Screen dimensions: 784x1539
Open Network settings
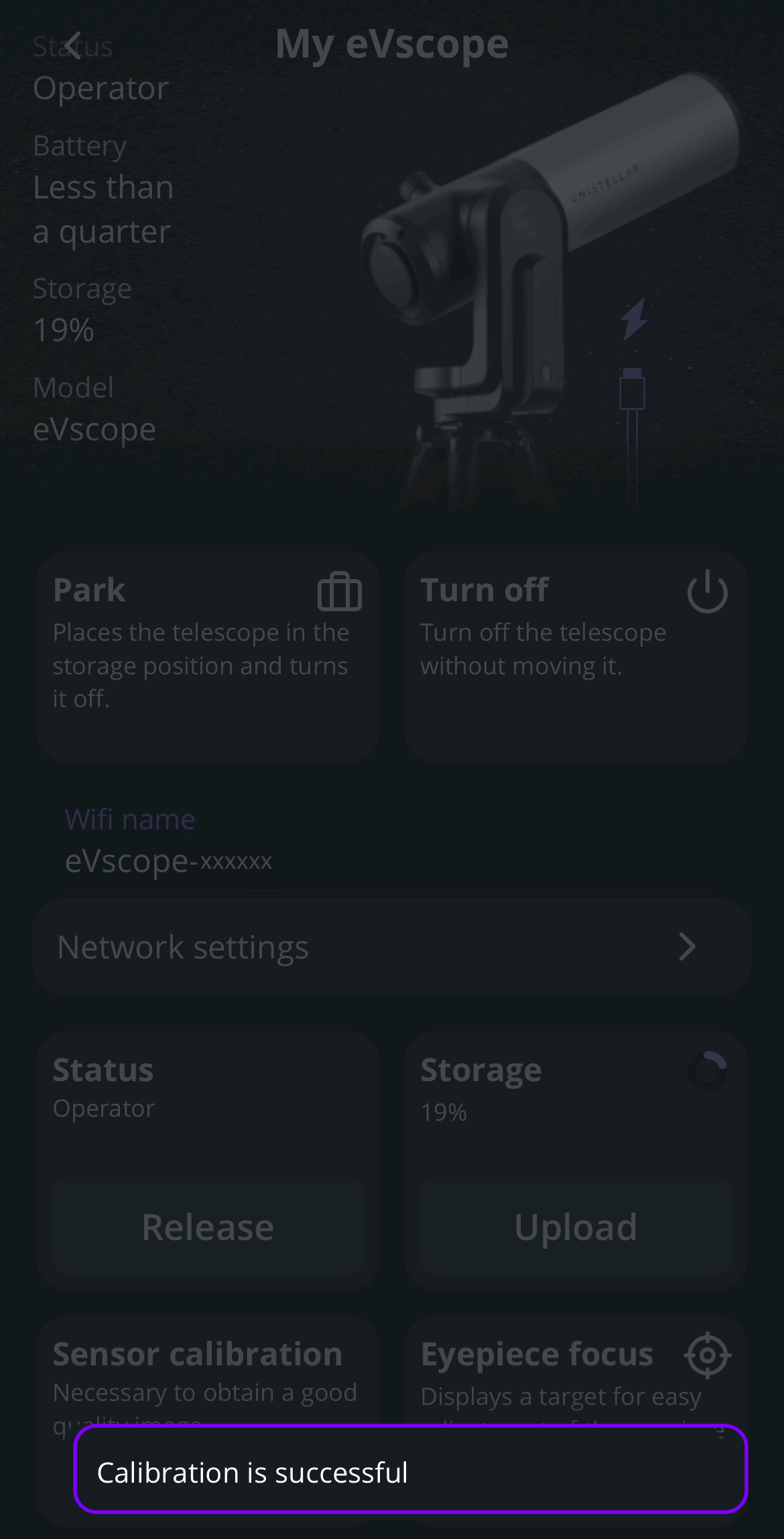click(x=391, y=946)
